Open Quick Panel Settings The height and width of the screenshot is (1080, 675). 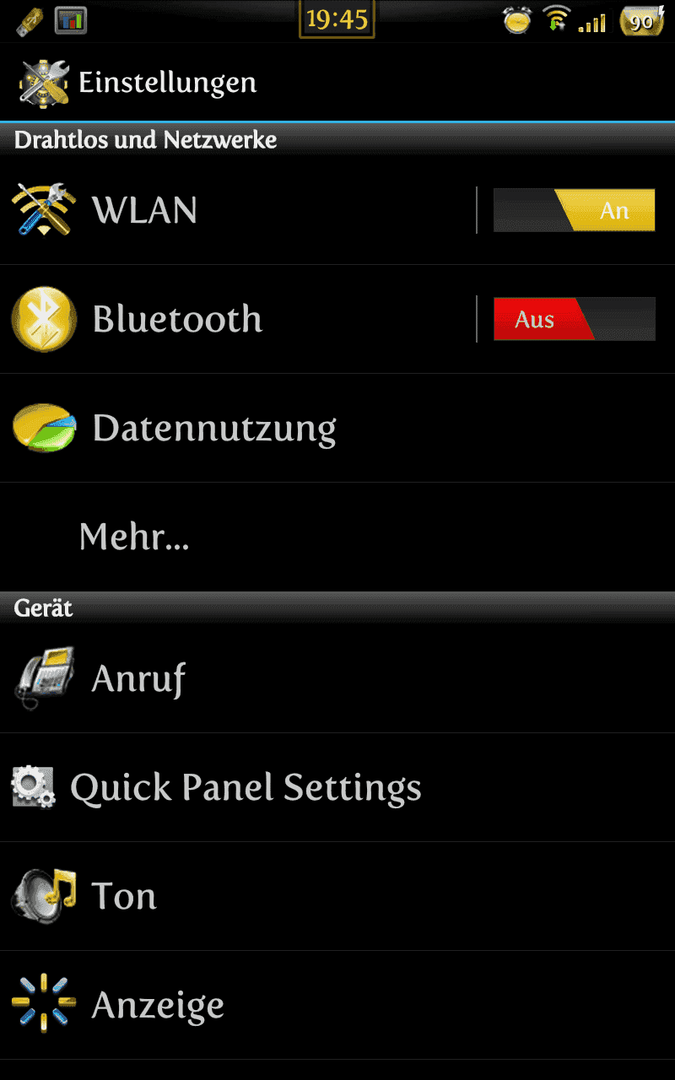point(245,787)
